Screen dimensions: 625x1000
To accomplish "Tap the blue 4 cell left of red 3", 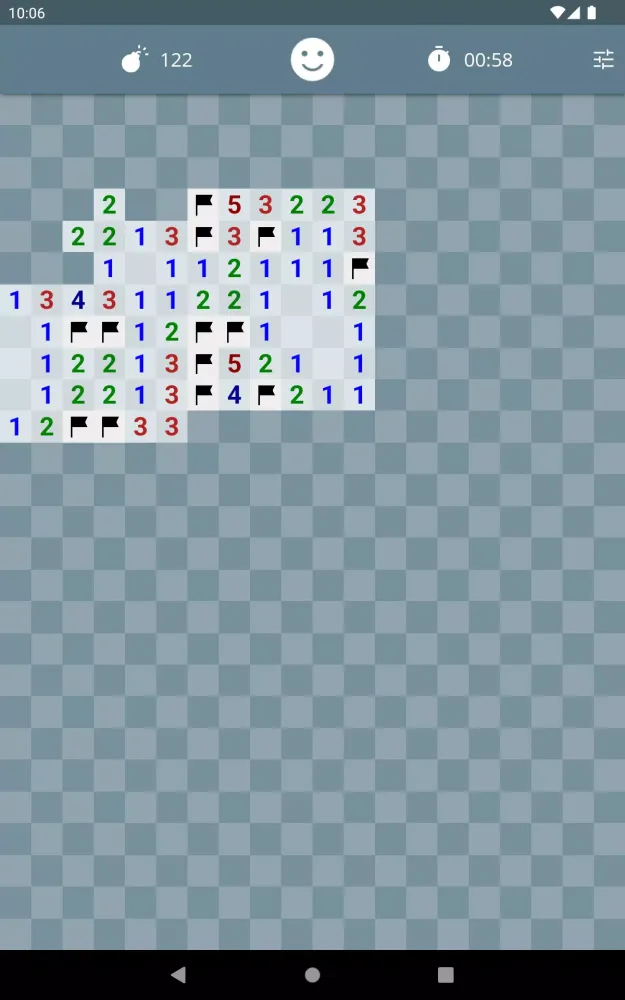I will click(77, 299).
